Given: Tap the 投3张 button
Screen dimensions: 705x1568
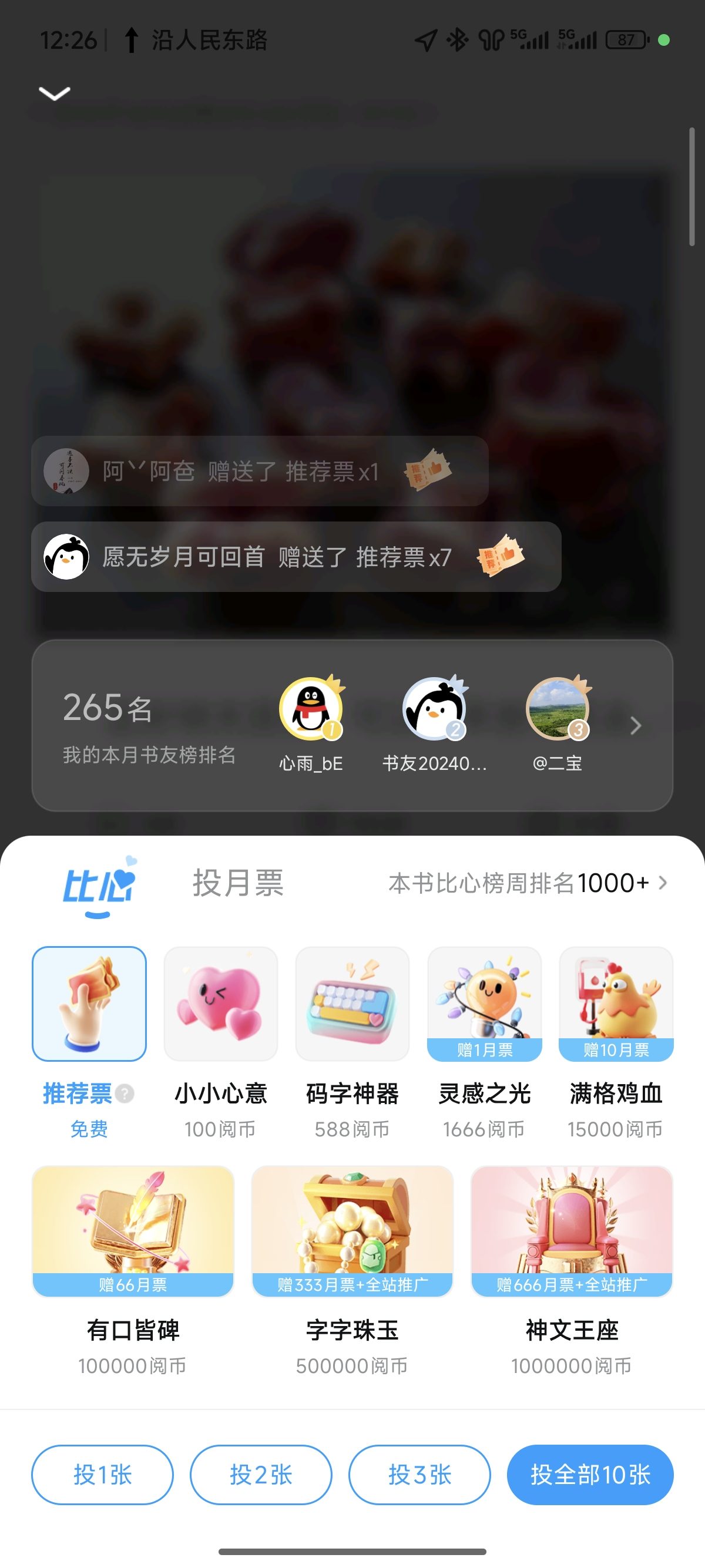Looking at the screenshot, I should (419, 1475).
